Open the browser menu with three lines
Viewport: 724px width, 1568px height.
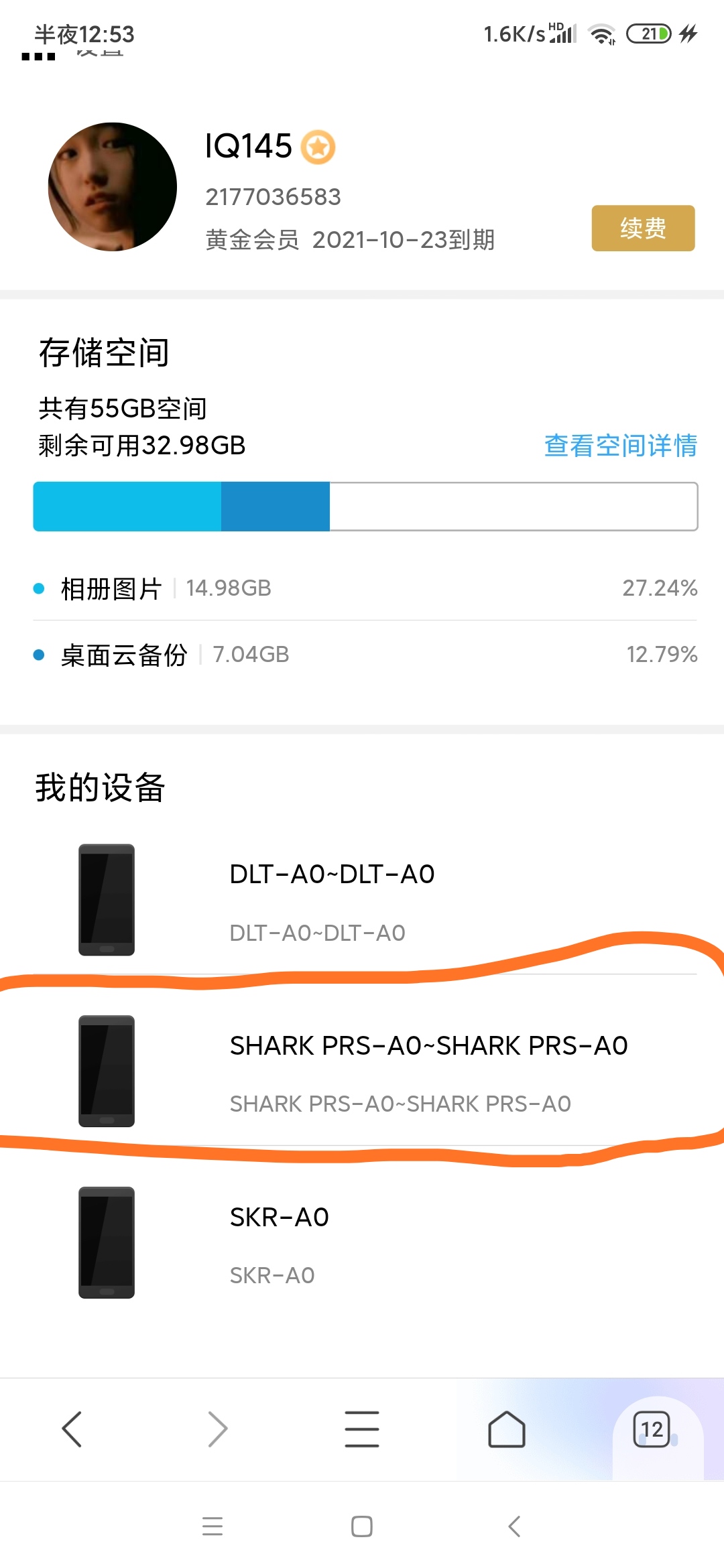362,1429
